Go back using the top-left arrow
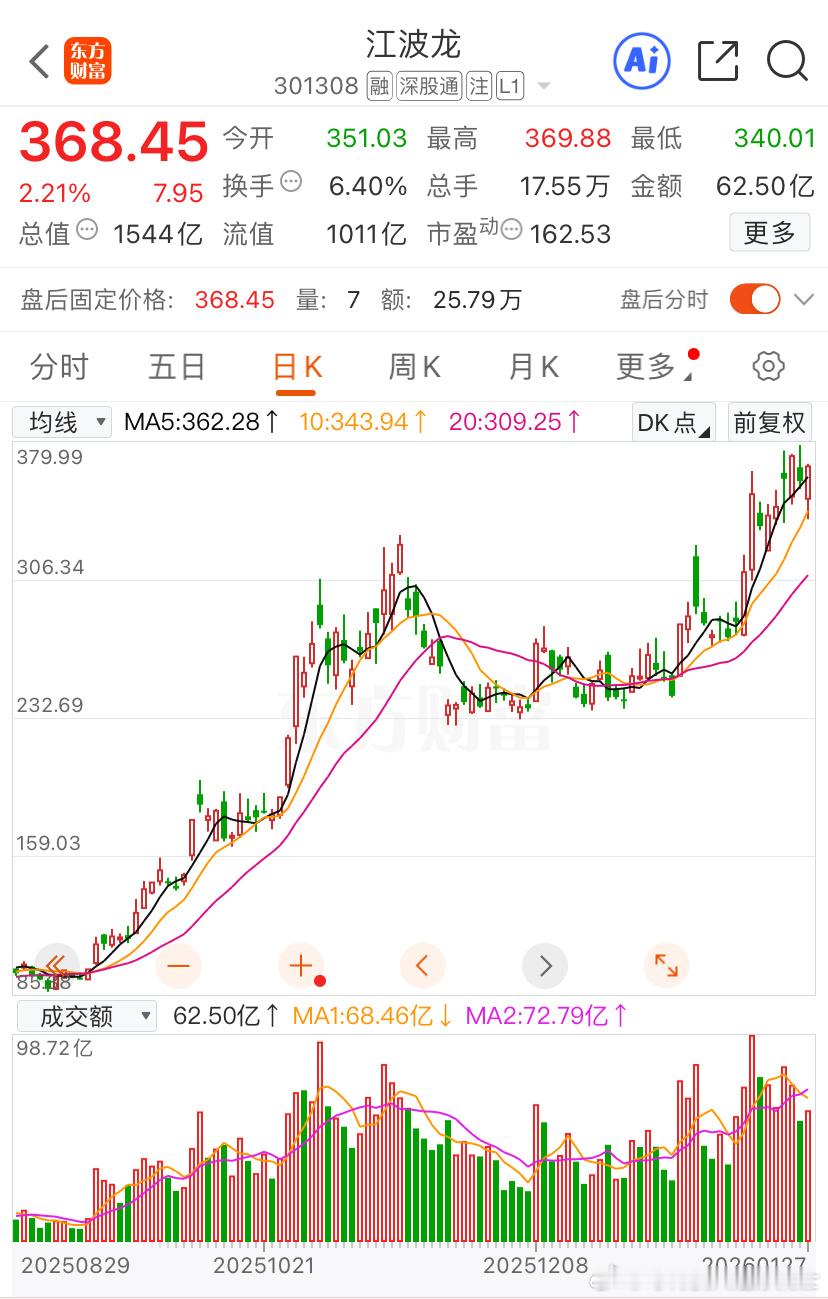 [x=39, y=62]
